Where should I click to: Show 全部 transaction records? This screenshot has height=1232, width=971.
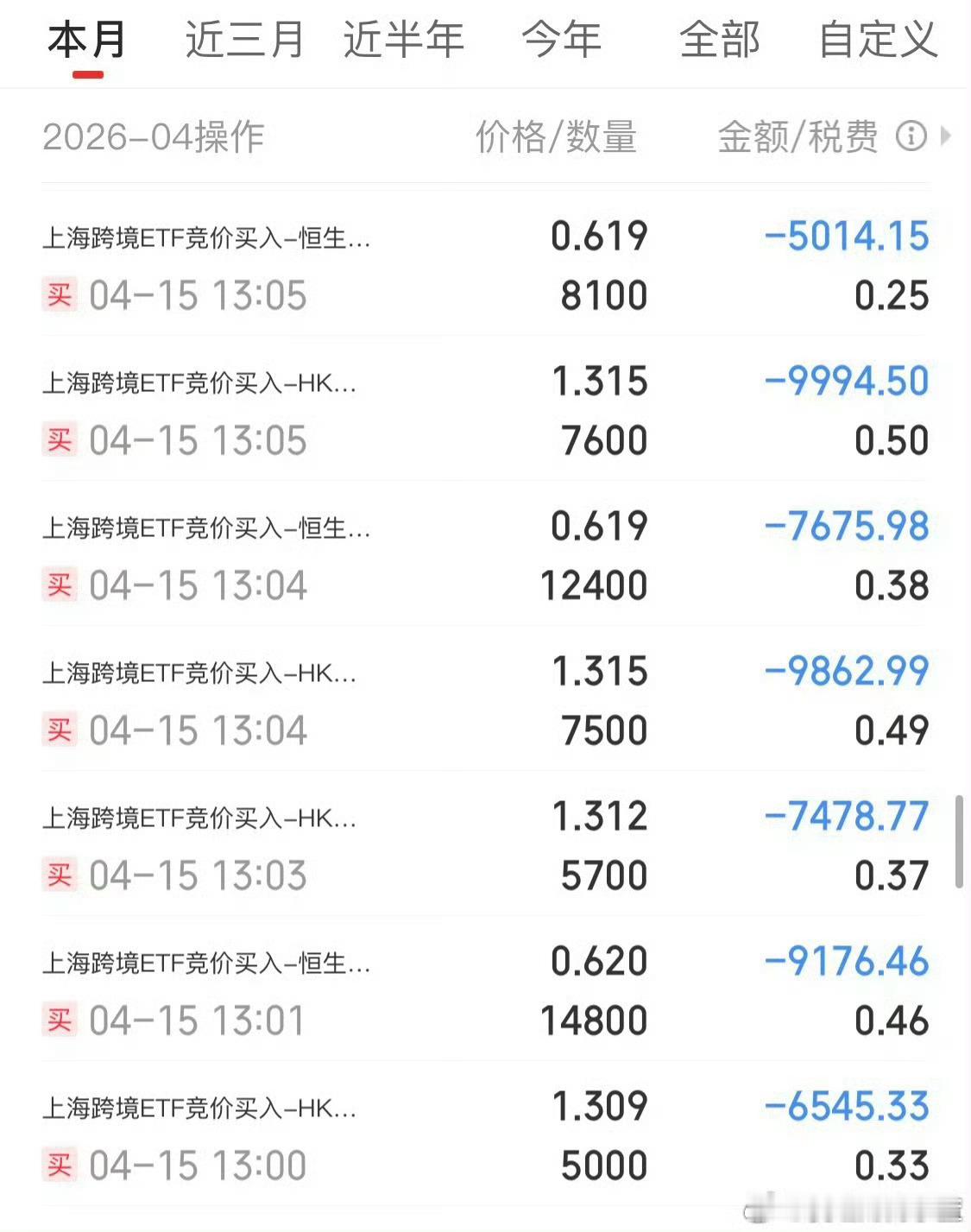tap(720, 41)
